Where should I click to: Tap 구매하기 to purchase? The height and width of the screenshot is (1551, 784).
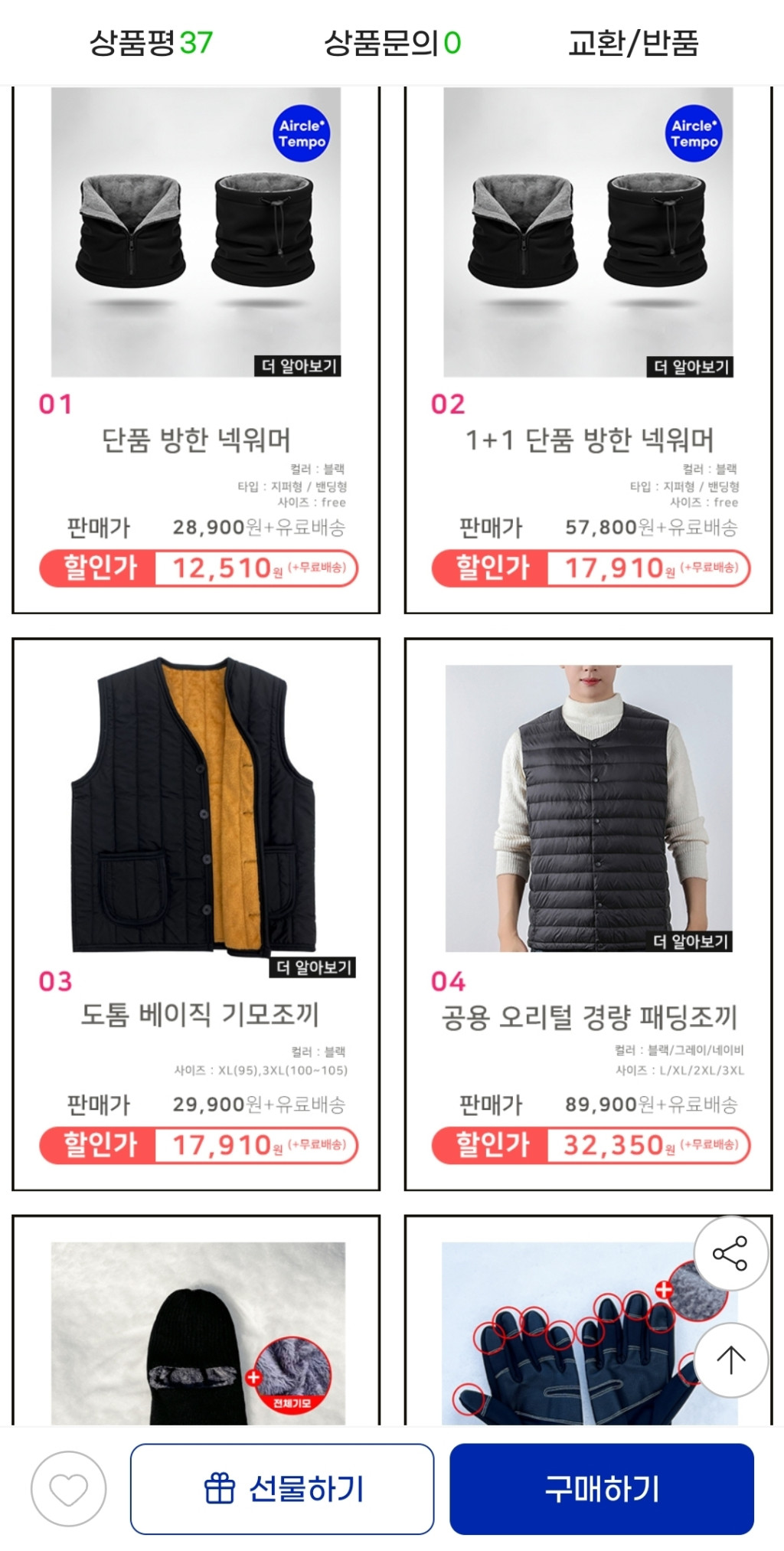(x=601, y=1489)
